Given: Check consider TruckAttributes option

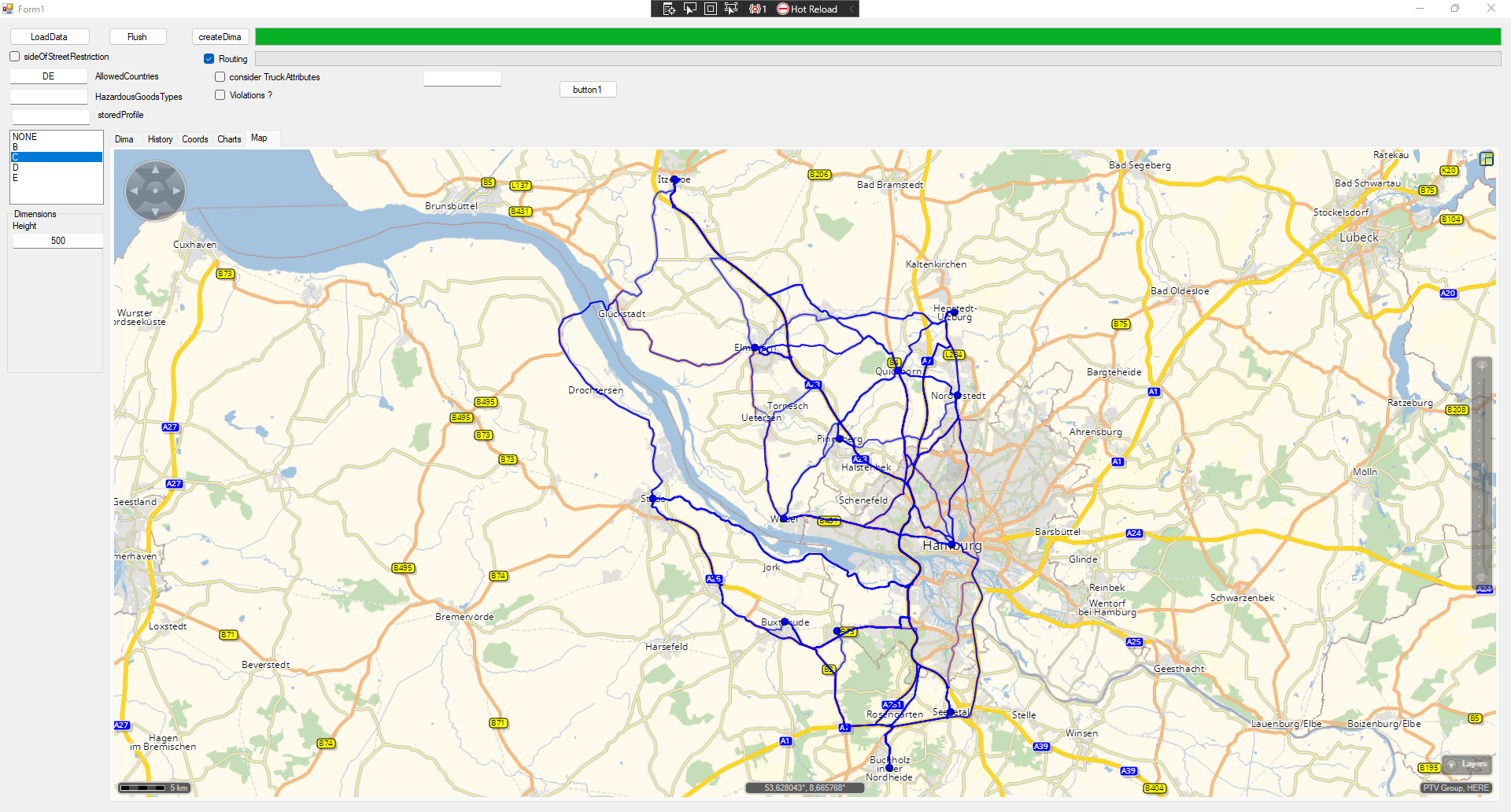Looking at the screenshot, I should click(220, 77).
